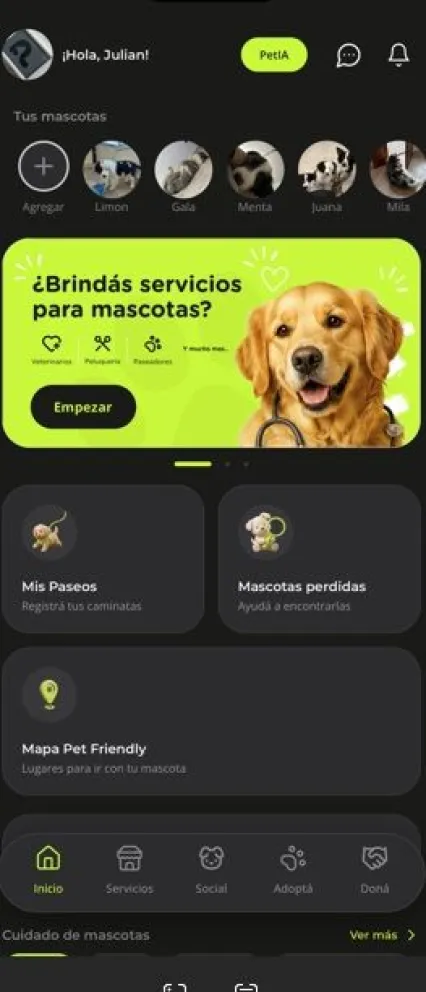Image resolution: width=426 pixels, height=992 pixels.
Task: Switch to the Social tab
Action: (211, 870)
